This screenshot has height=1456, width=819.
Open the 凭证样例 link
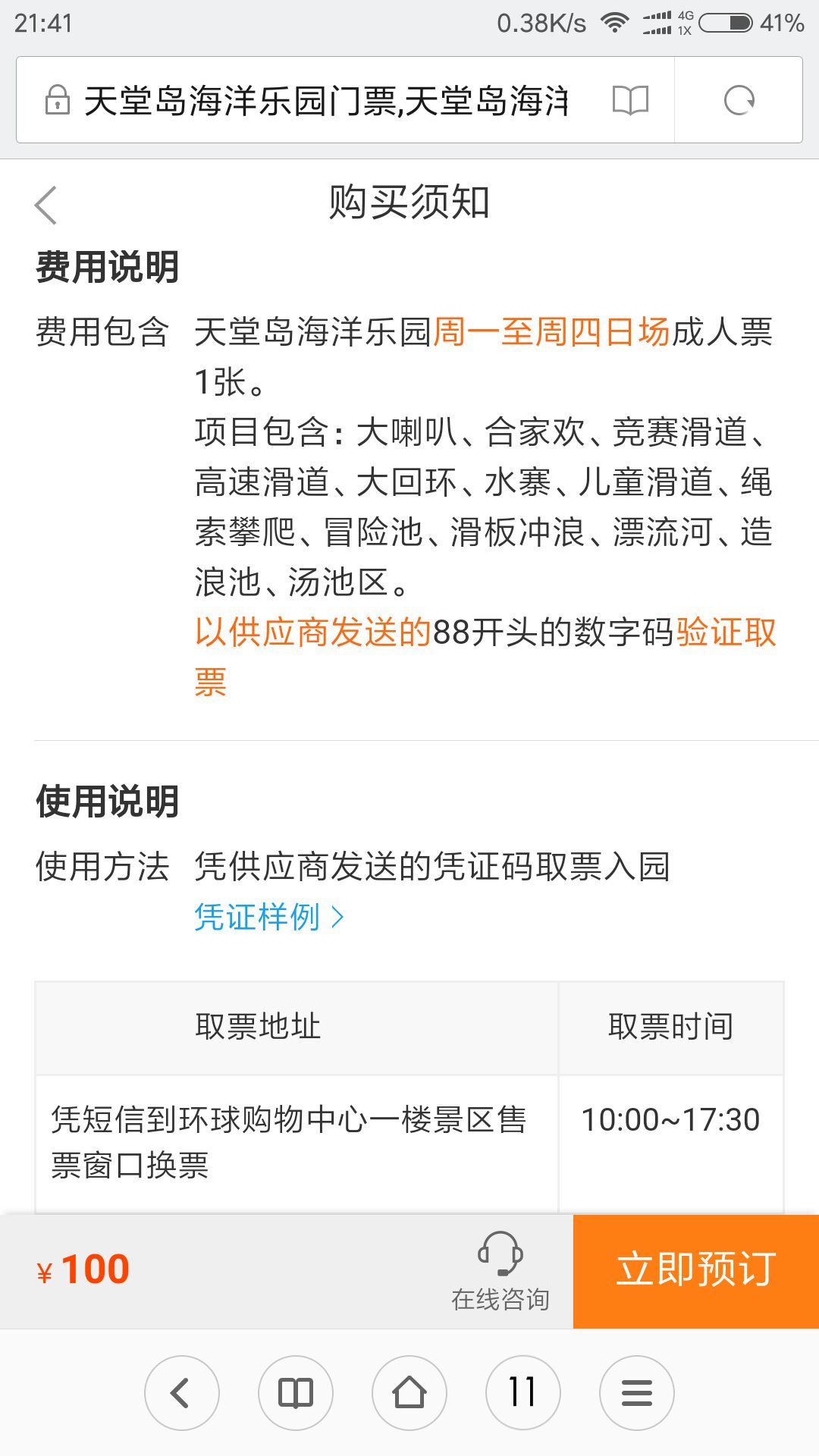point(269,917)
